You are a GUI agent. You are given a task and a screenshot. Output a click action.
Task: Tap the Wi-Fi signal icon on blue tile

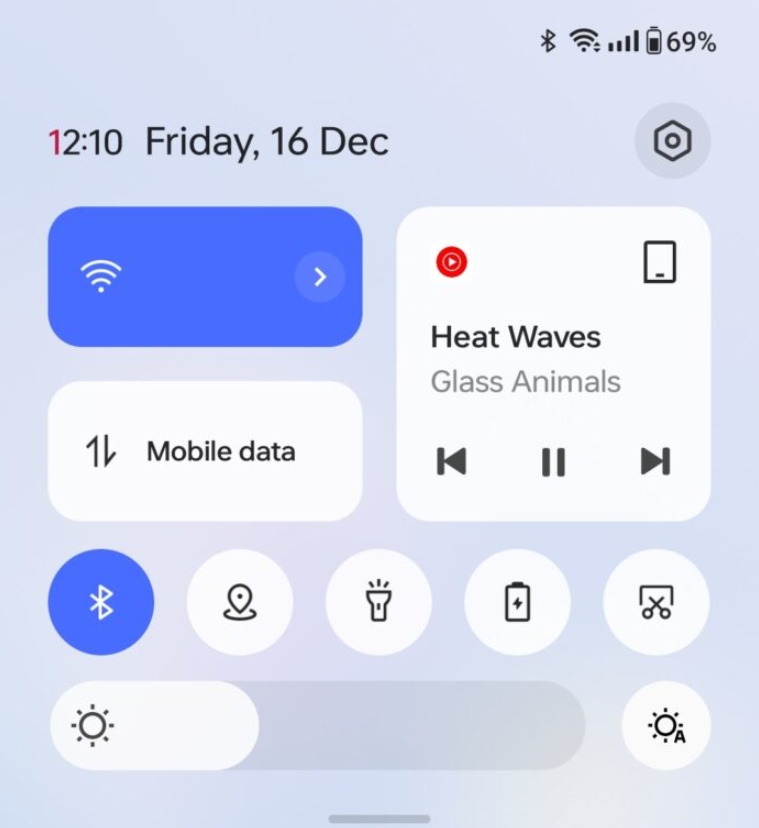point(101,277)
